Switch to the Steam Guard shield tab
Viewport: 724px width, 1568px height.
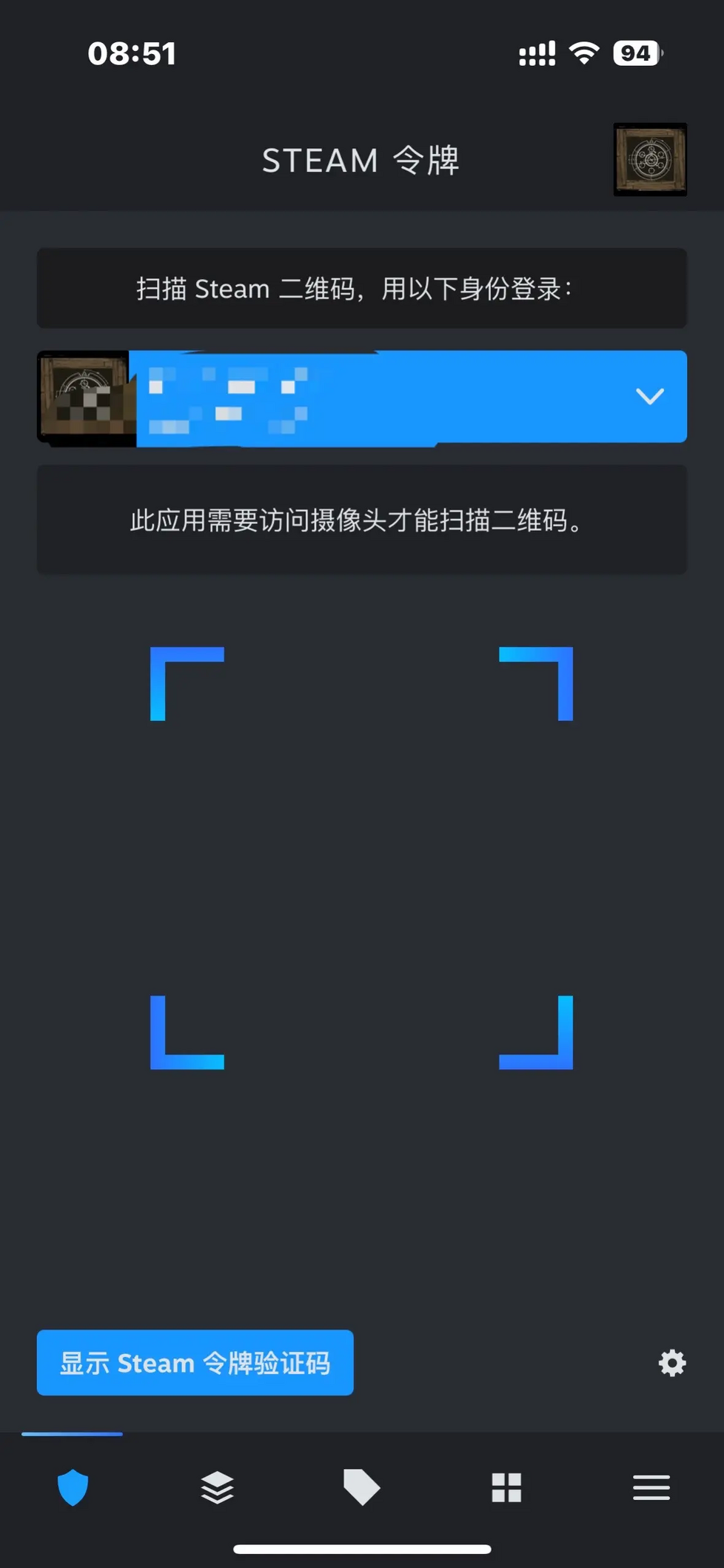coord(73,1487)
